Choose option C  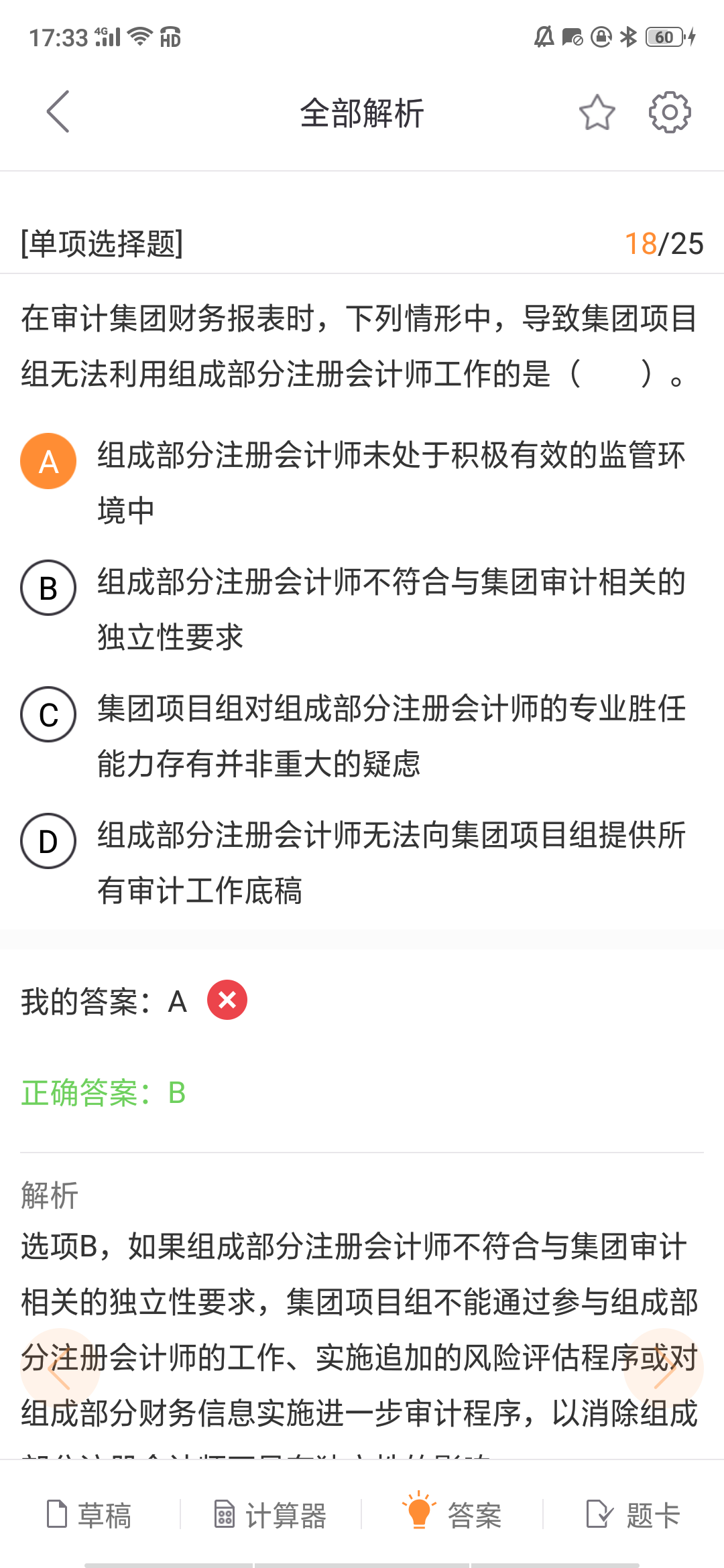[x=48, y=714]
